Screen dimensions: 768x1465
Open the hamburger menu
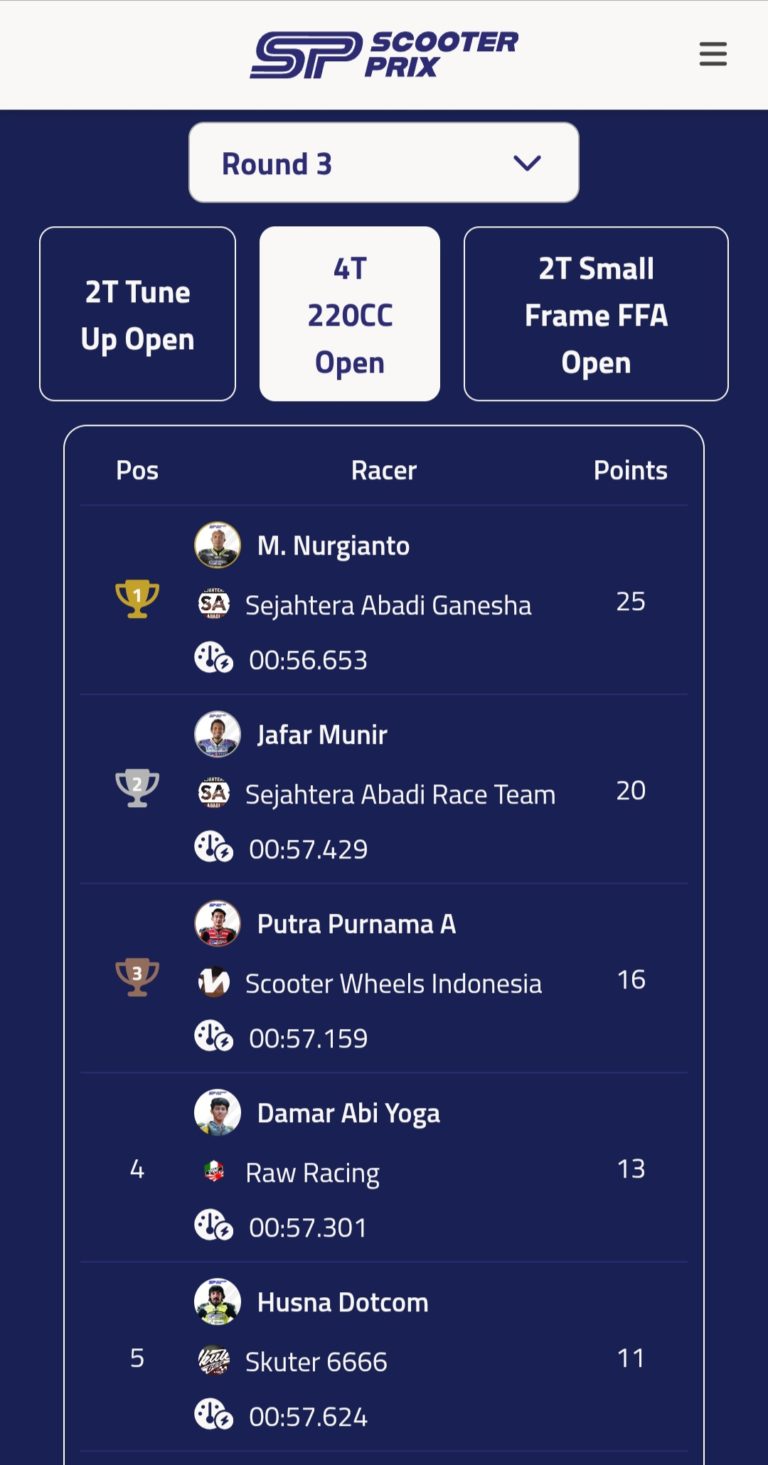pyautogui.click(x=712, y=54)
